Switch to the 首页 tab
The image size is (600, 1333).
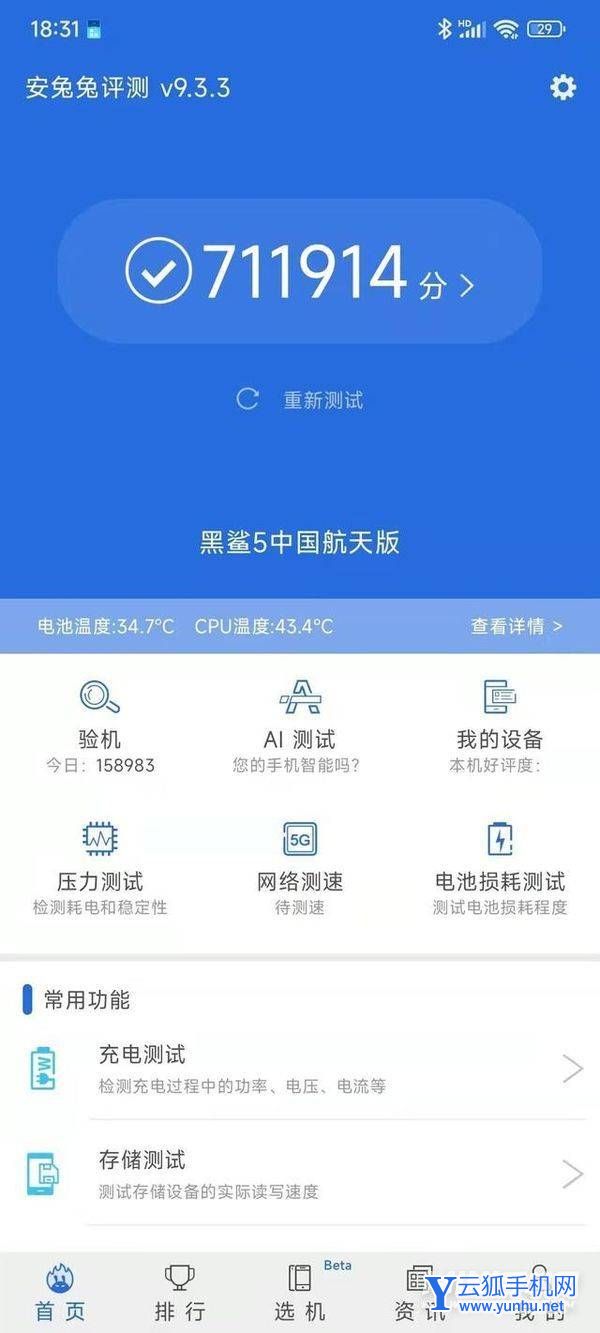(60, 1293)
